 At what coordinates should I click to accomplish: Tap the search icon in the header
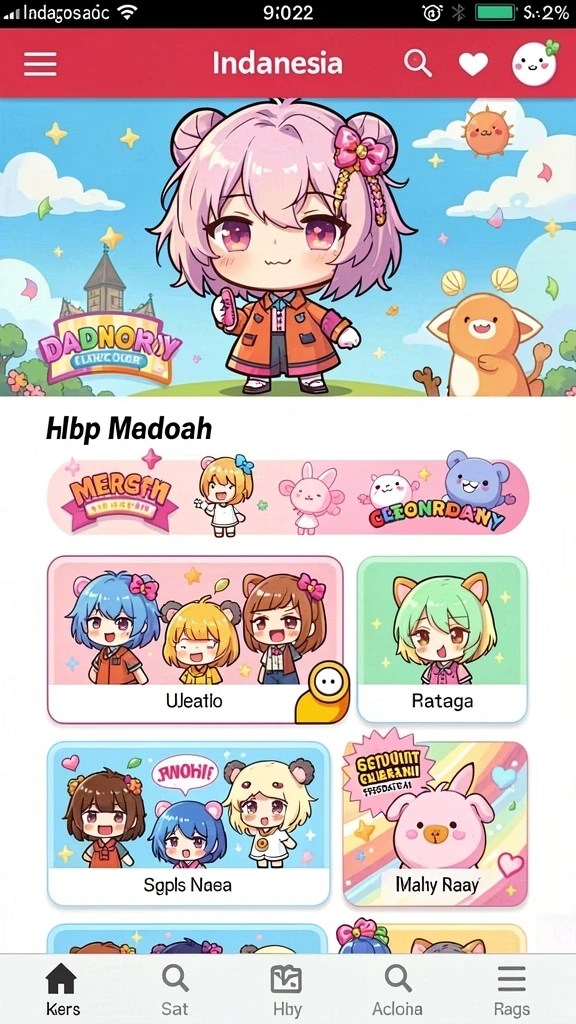(418, 63)
